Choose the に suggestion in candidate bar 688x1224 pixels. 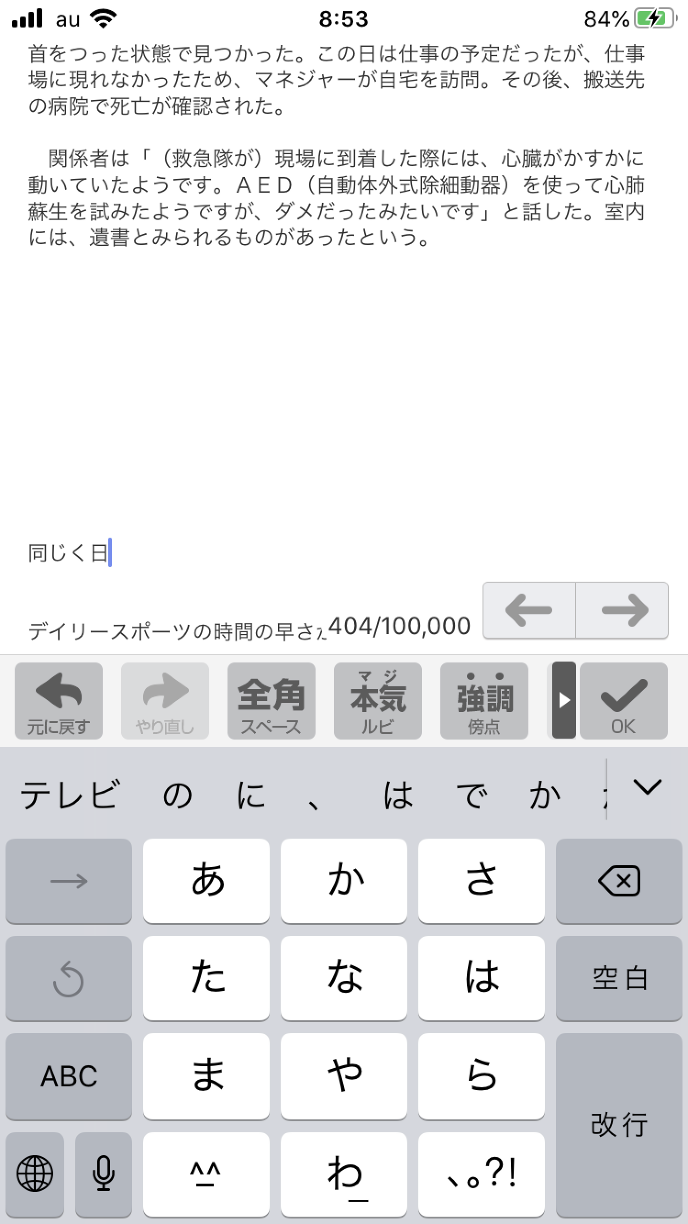(x=251, y=795)
